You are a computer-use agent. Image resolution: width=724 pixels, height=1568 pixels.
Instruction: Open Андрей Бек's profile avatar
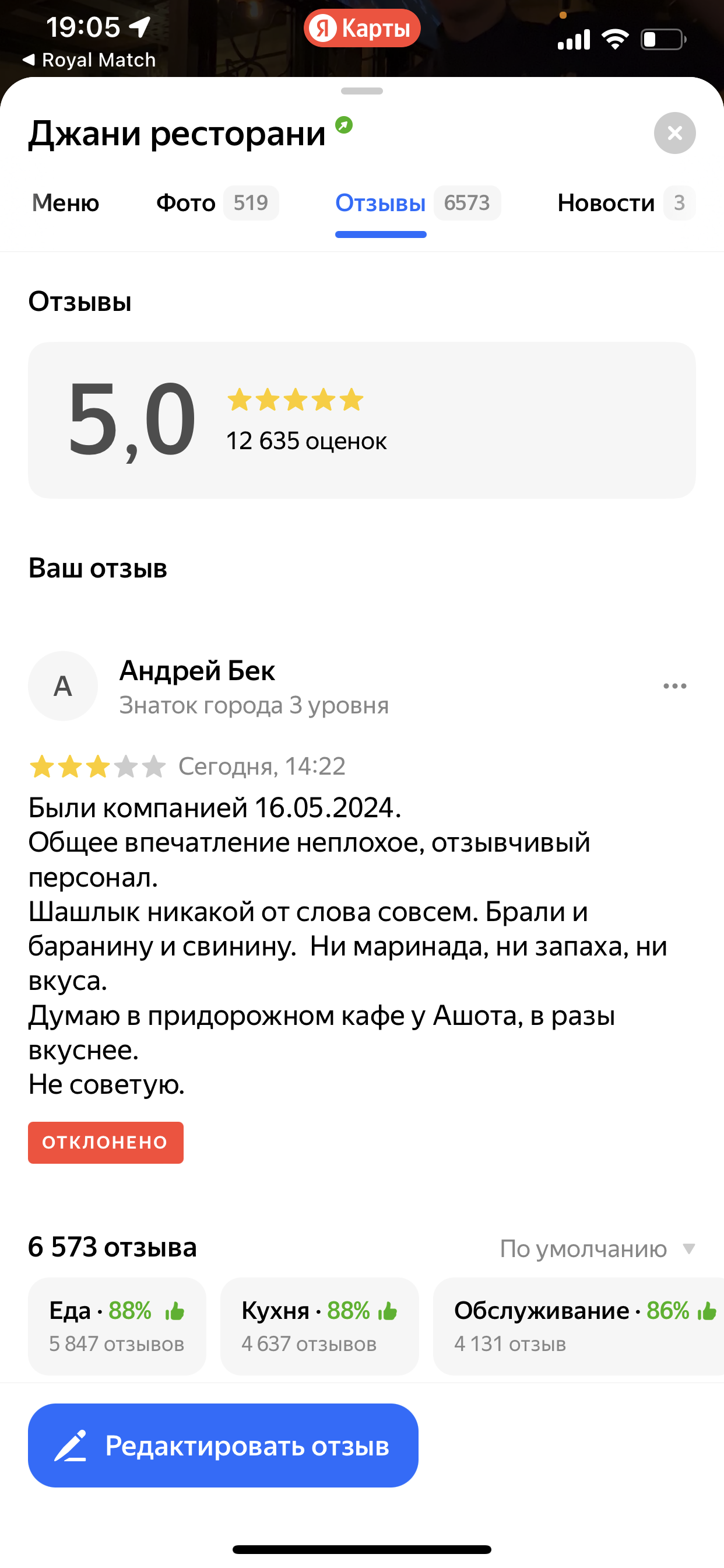point(63,686)
